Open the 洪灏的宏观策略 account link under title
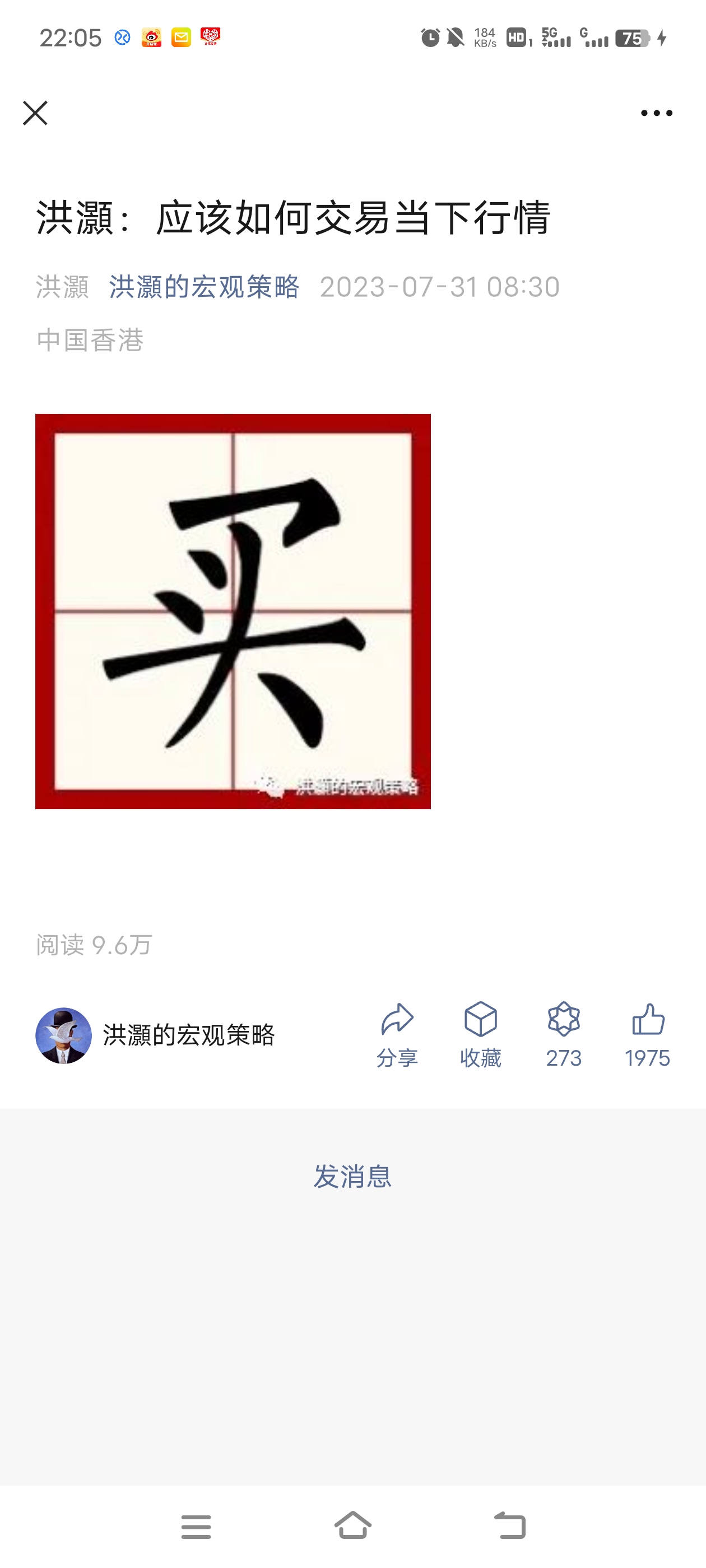This screenshot has width=706, height=1568. pos(204,287)
